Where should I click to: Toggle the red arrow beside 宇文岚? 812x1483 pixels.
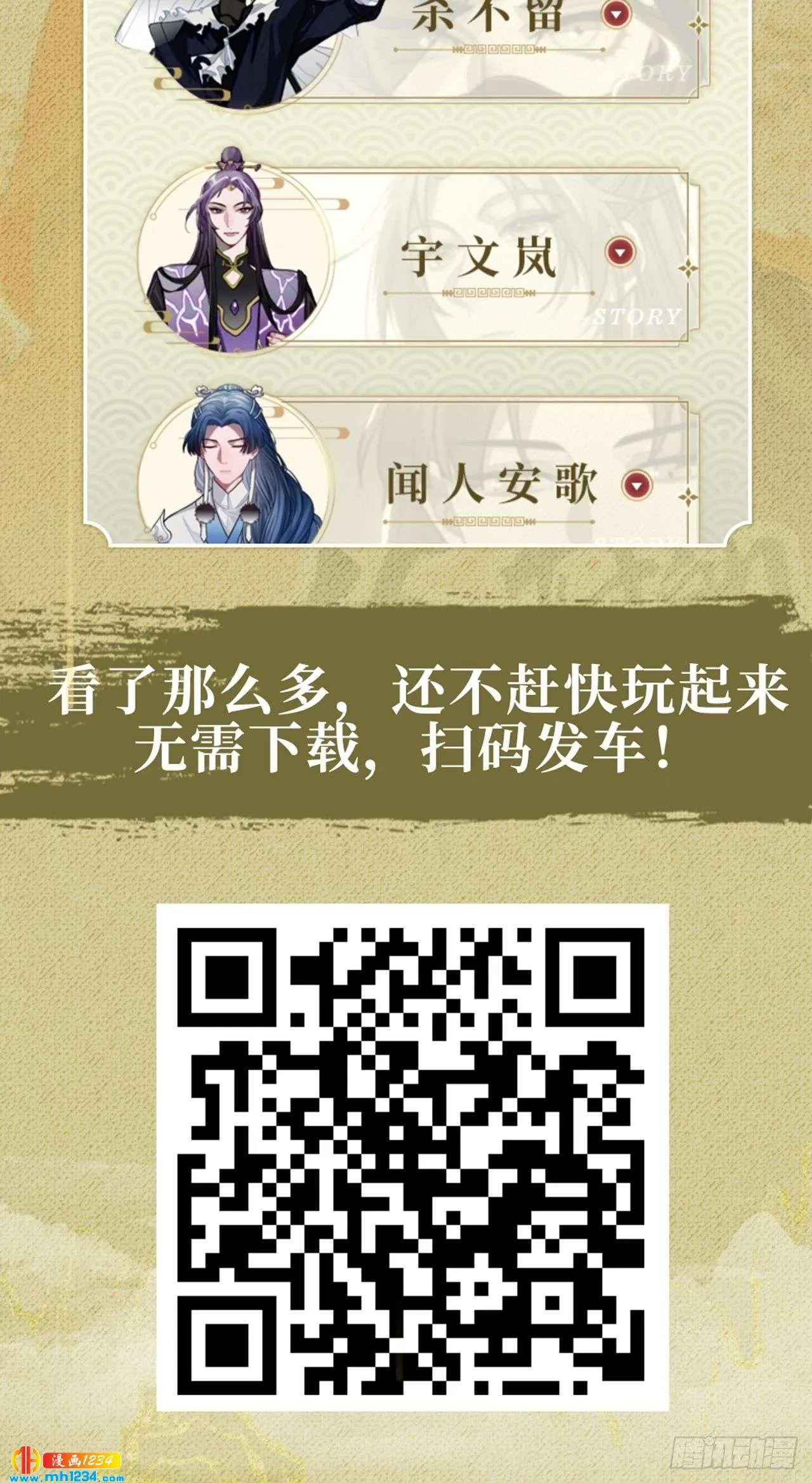pyautogui.click(x=620, y=253)
